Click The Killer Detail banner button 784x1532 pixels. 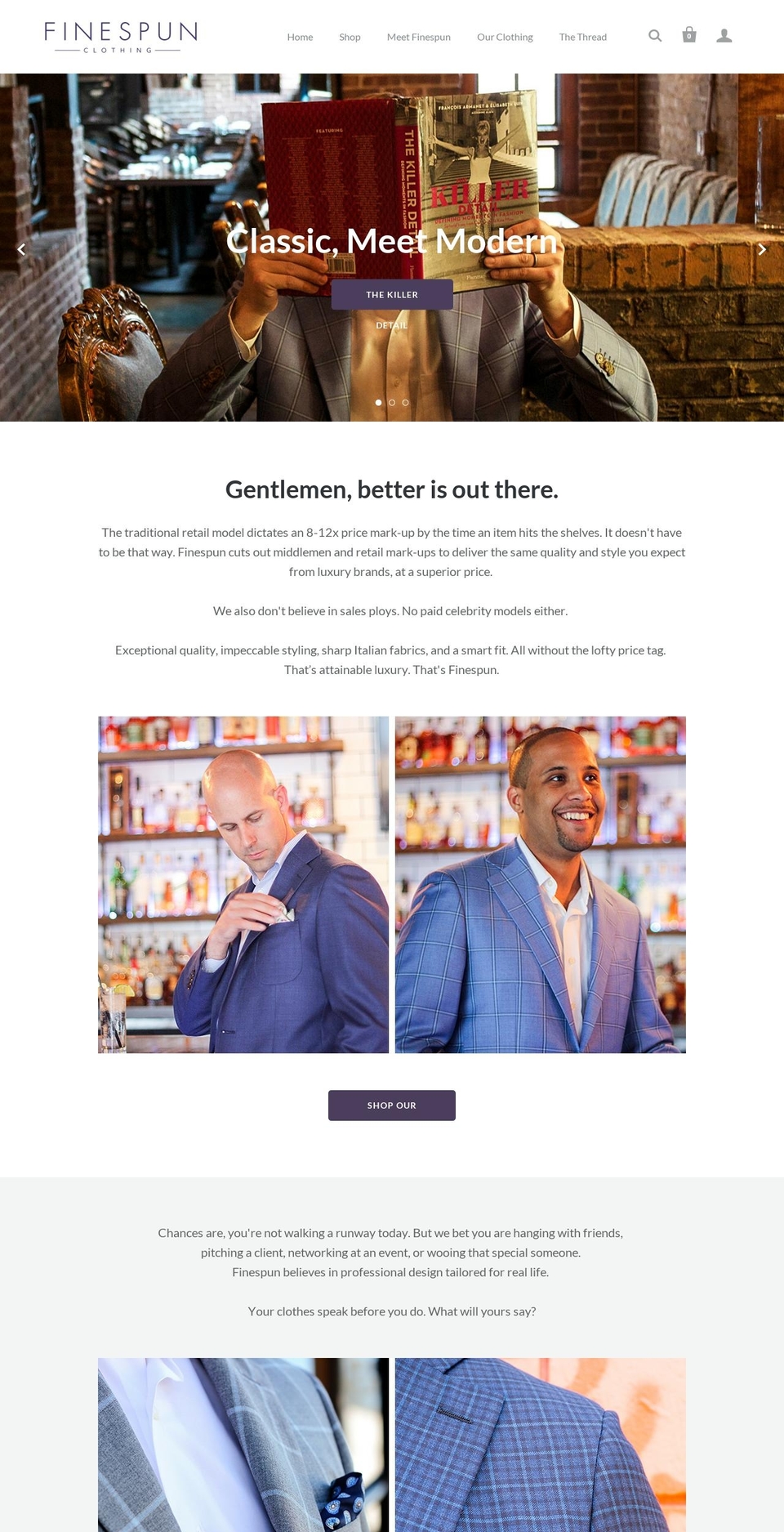(x=391, y=294)
